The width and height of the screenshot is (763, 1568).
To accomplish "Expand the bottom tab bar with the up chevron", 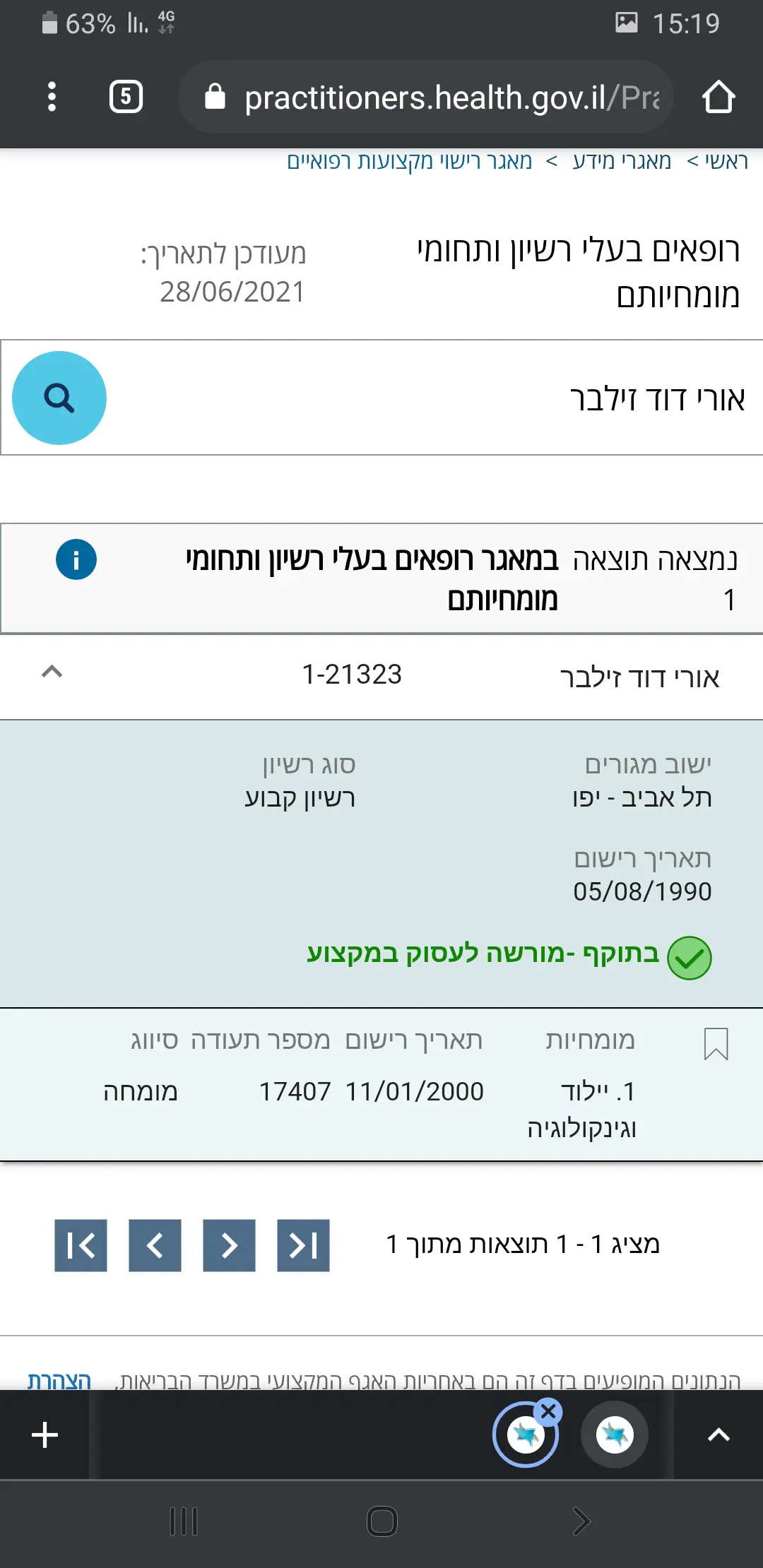I will [x=718, y=1435].
